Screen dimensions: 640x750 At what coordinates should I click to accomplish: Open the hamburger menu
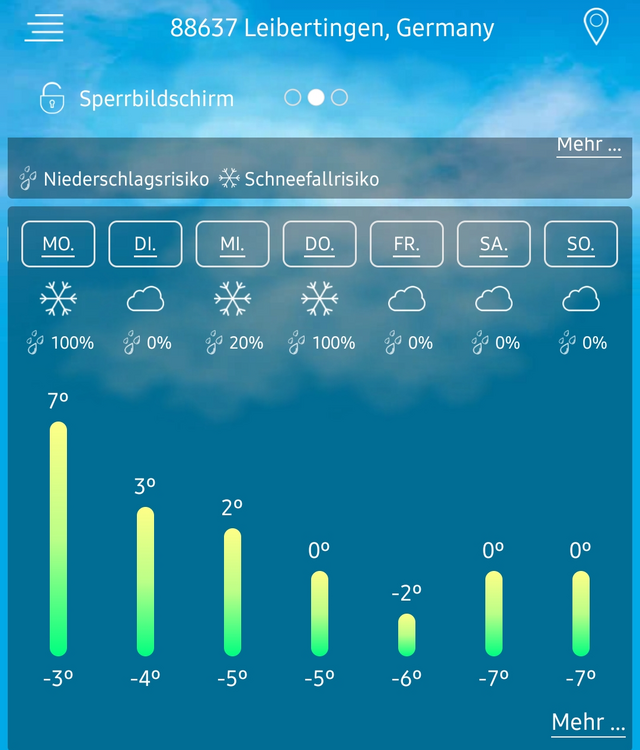tap(44, 27)
